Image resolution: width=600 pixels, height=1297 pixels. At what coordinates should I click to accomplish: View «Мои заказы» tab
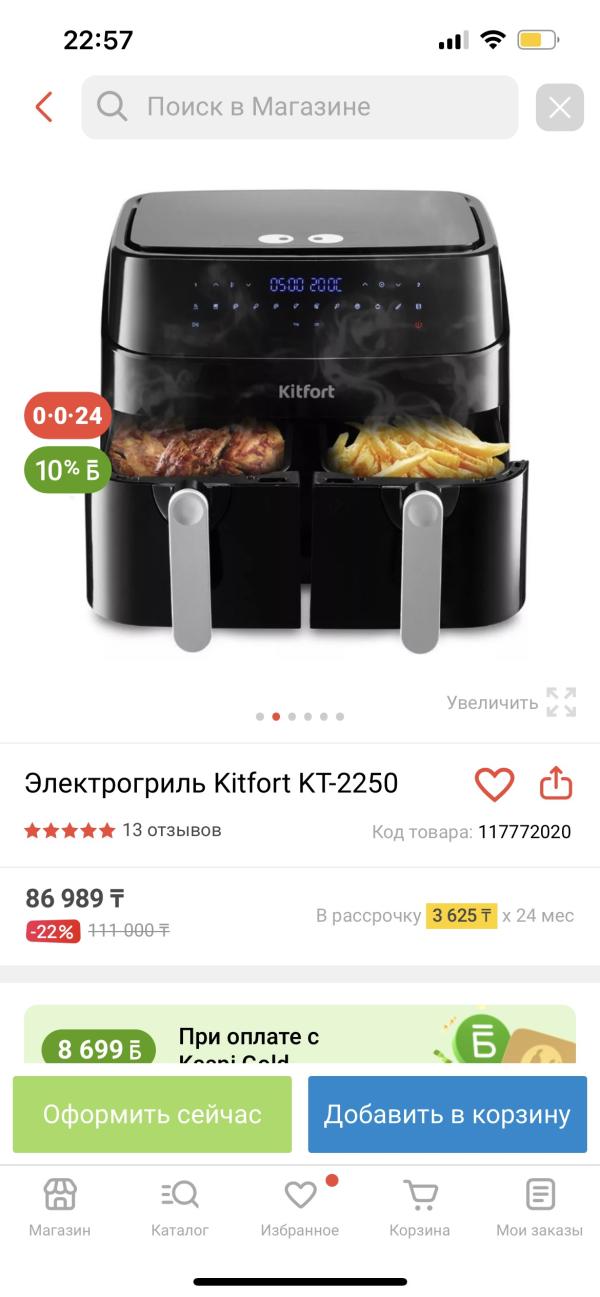(540, 1207)
